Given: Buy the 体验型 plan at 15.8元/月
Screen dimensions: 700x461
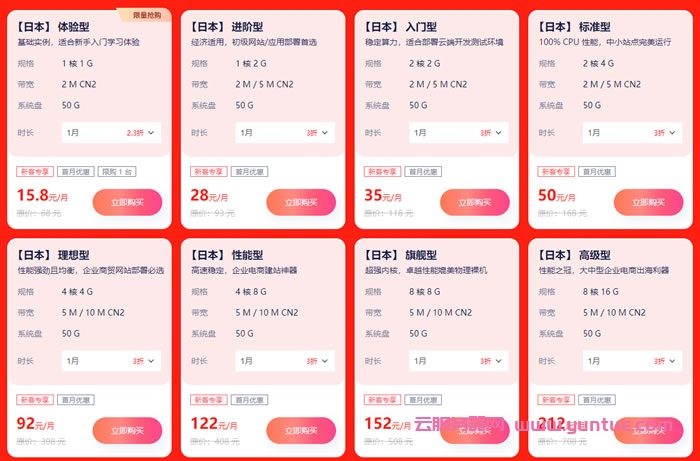Looking at the screenshot, I should [x=127, y=202].
